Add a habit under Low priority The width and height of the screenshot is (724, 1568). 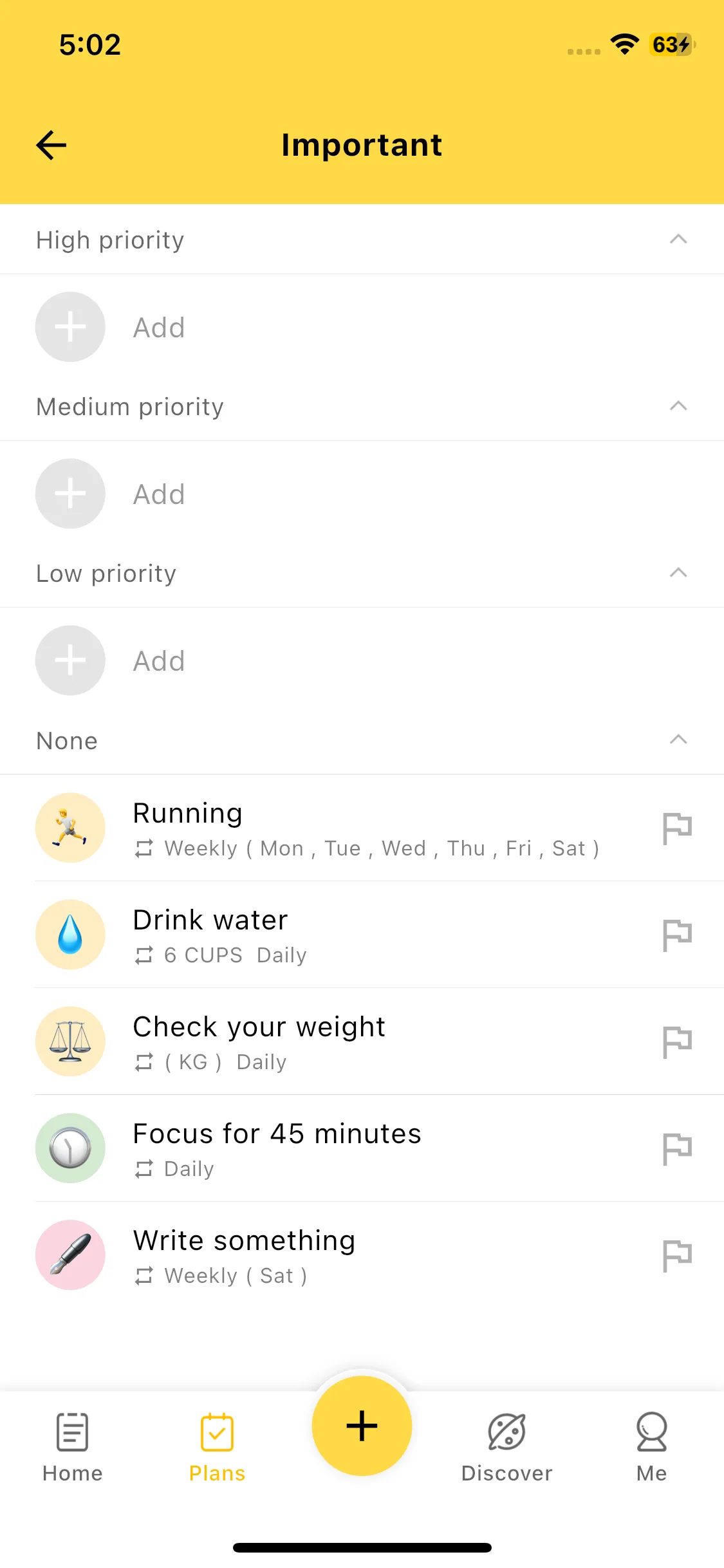coord(71,660)
